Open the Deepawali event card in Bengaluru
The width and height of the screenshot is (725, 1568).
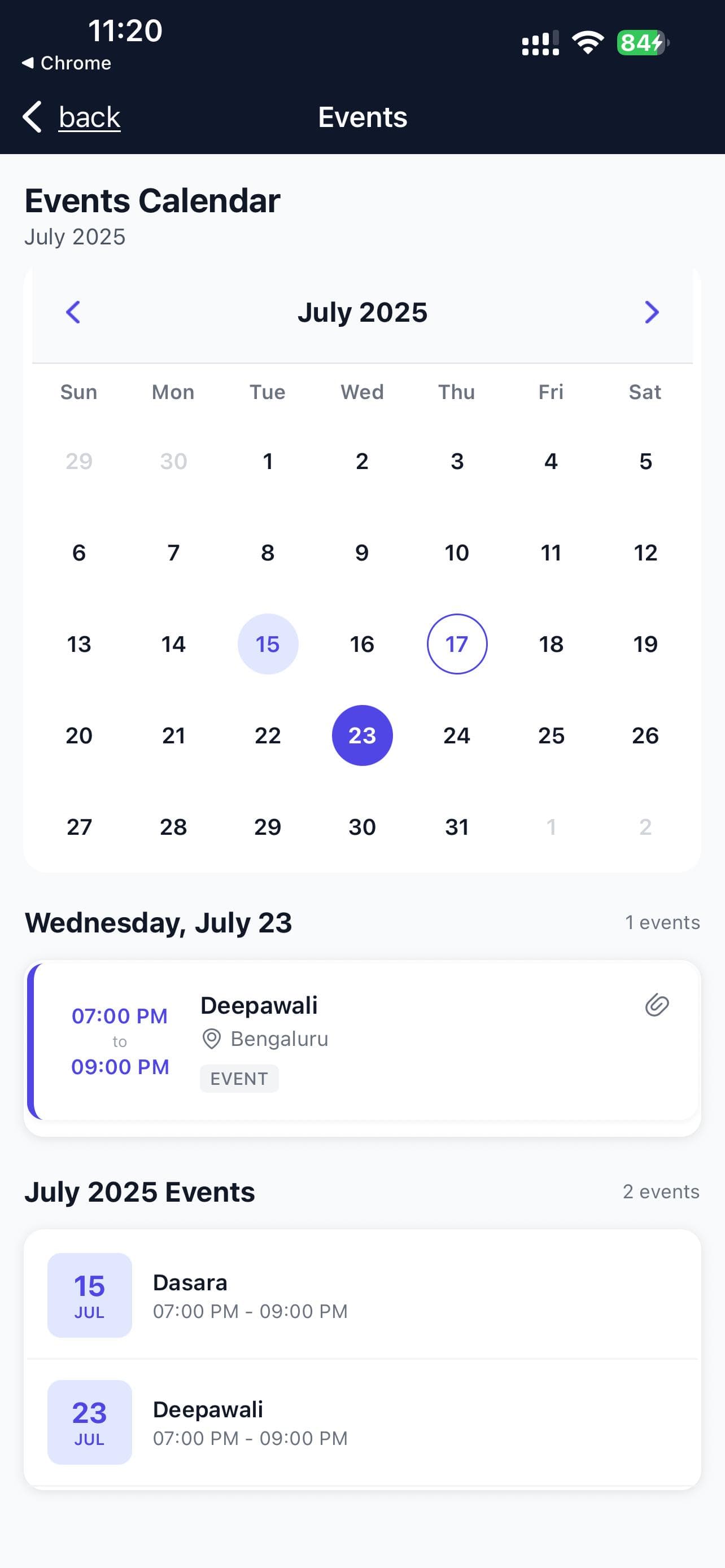coord(365,1041)
